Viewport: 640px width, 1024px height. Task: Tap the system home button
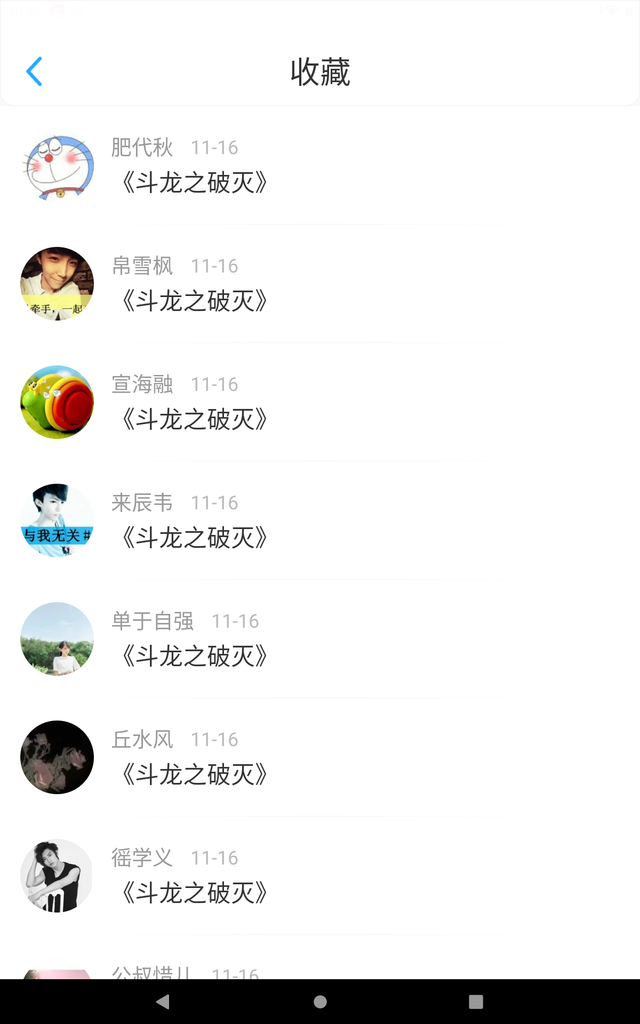pos(320,1002)
